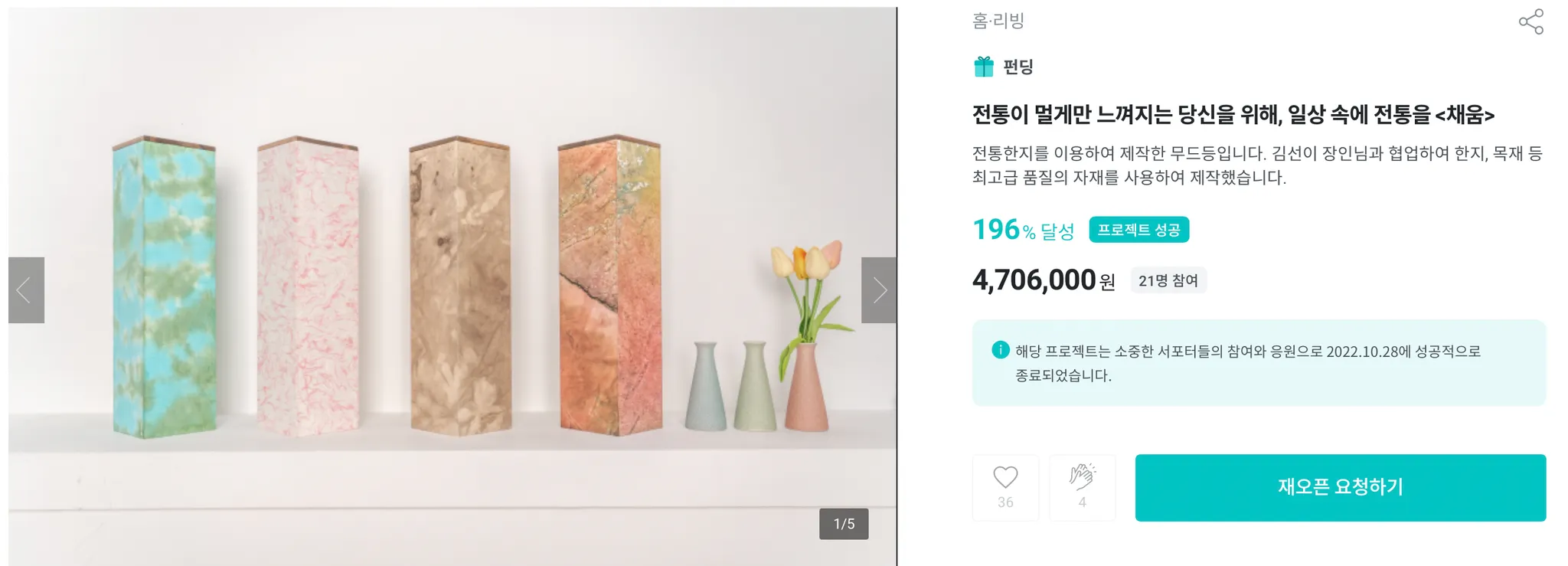Show the previous product image
This screenshot has width=1568, height=566.
point(26,290)
